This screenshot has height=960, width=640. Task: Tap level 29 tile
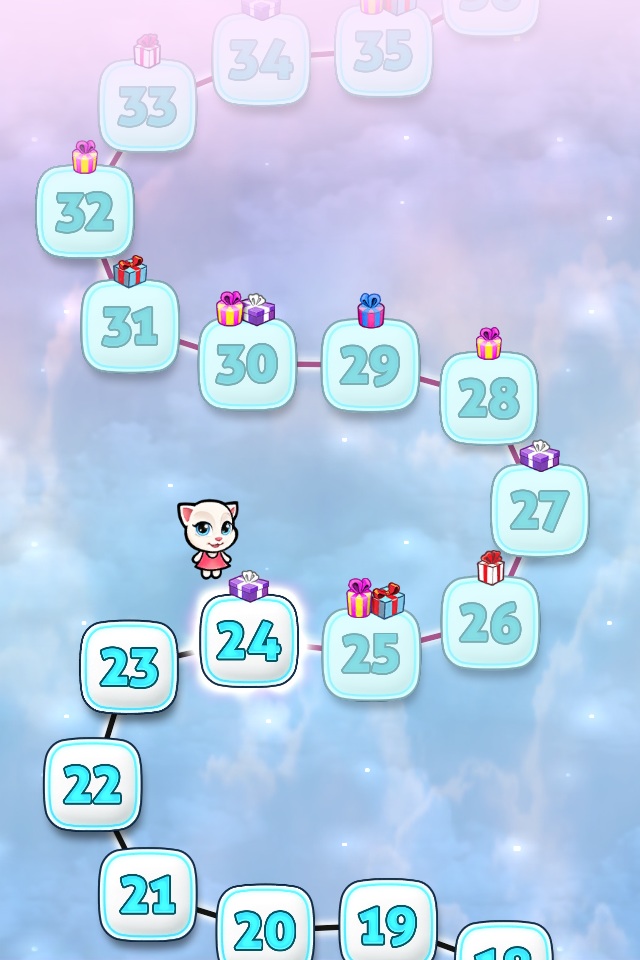(370, 365)
